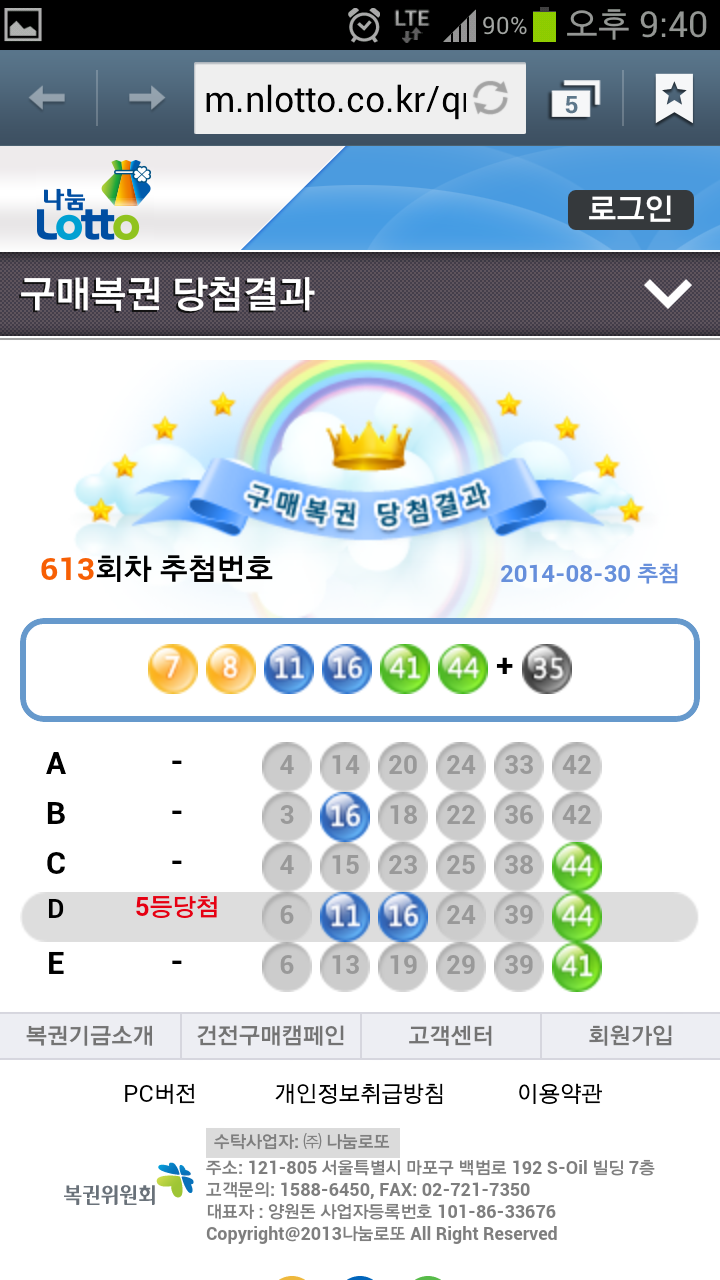Open 복권기금소개 page

[90, 1035]
